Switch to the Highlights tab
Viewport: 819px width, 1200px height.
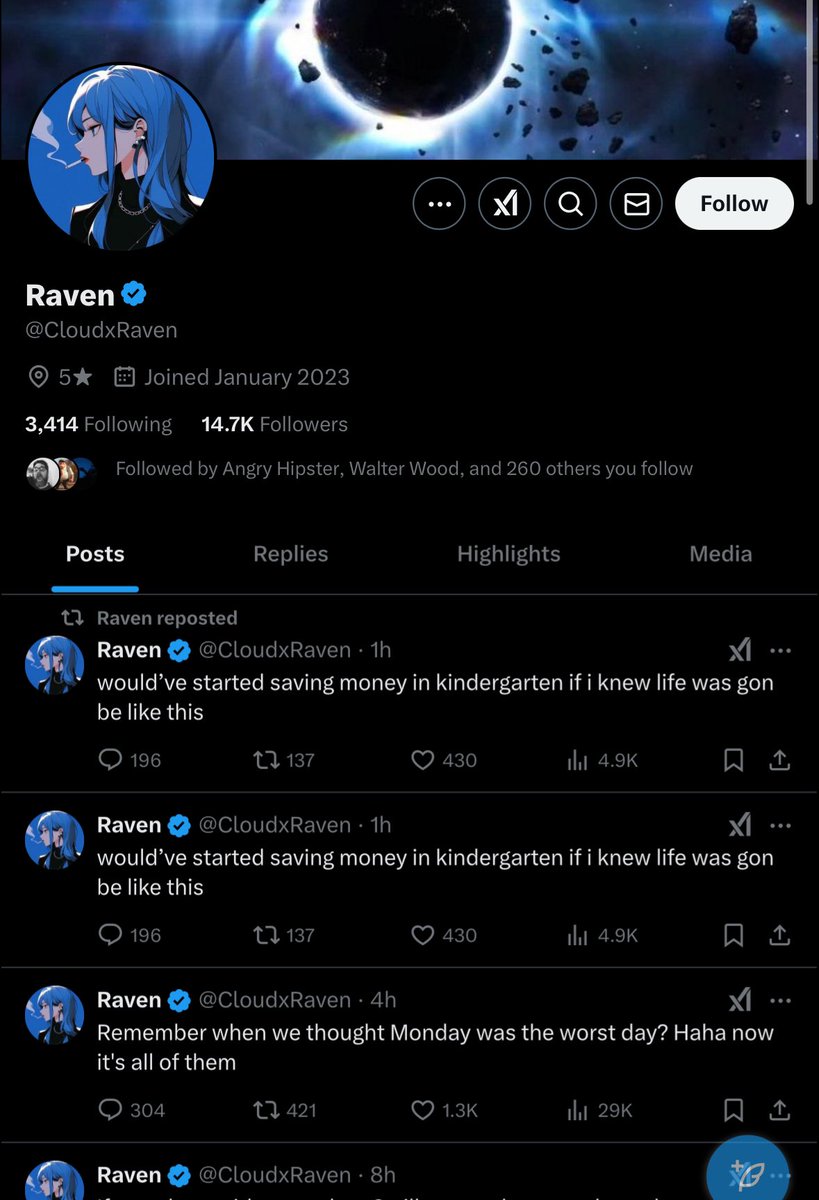coord(508,554)
